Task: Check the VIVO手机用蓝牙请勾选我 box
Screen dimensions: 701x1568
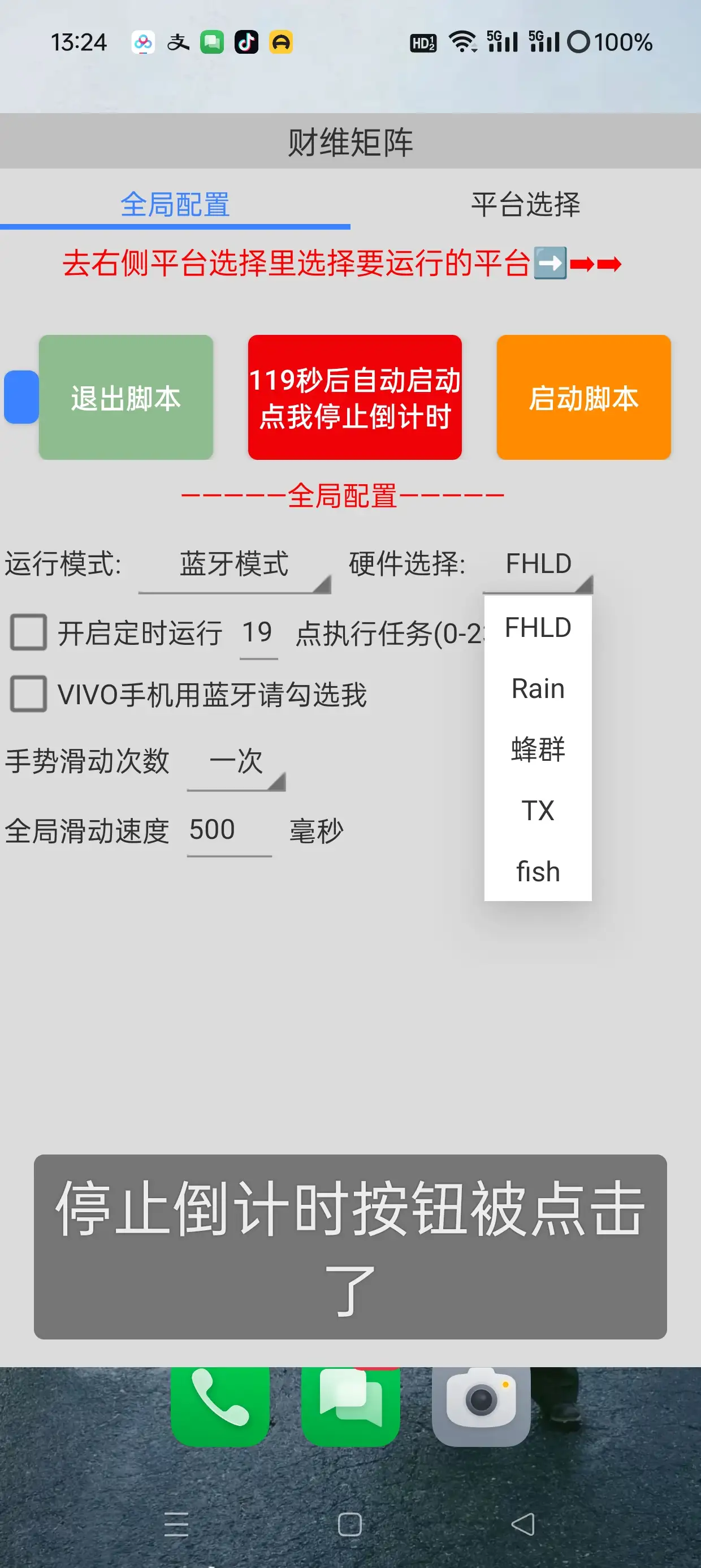Action: click(x=29, y=694)
